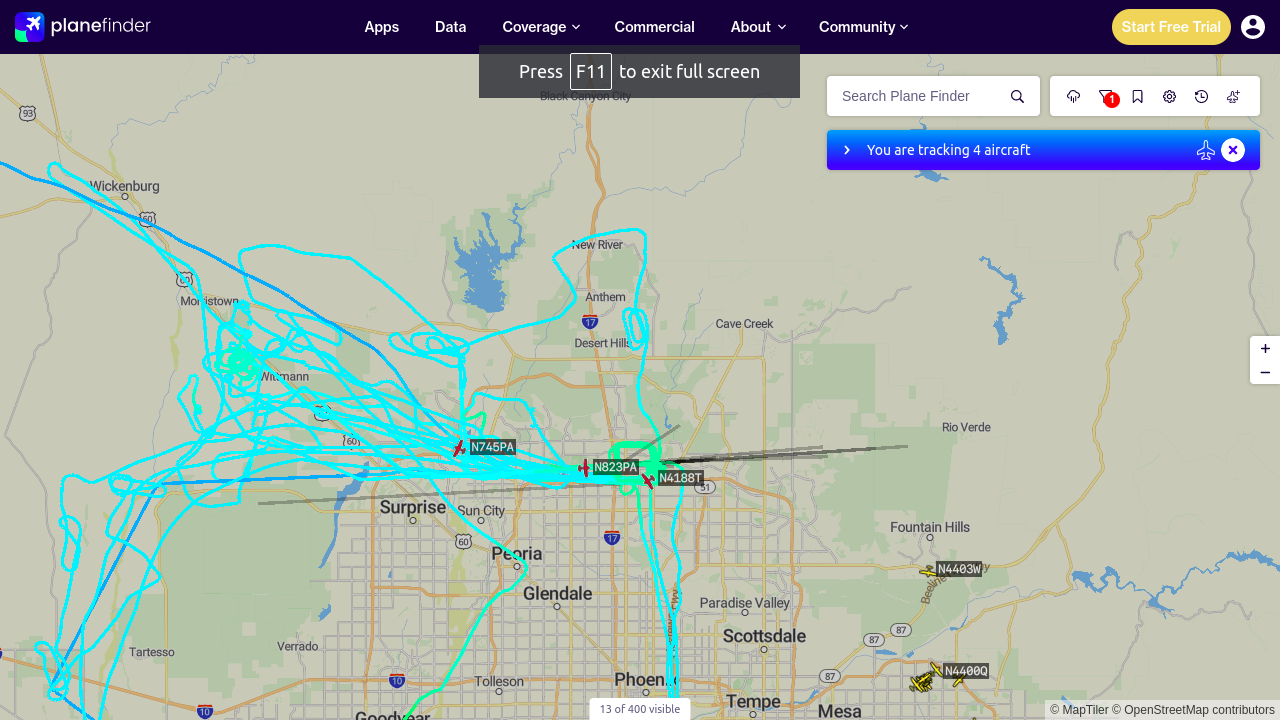Zoom out on the map
The width and height of the screenshot is (1280, 720).
click(1265, 372)
